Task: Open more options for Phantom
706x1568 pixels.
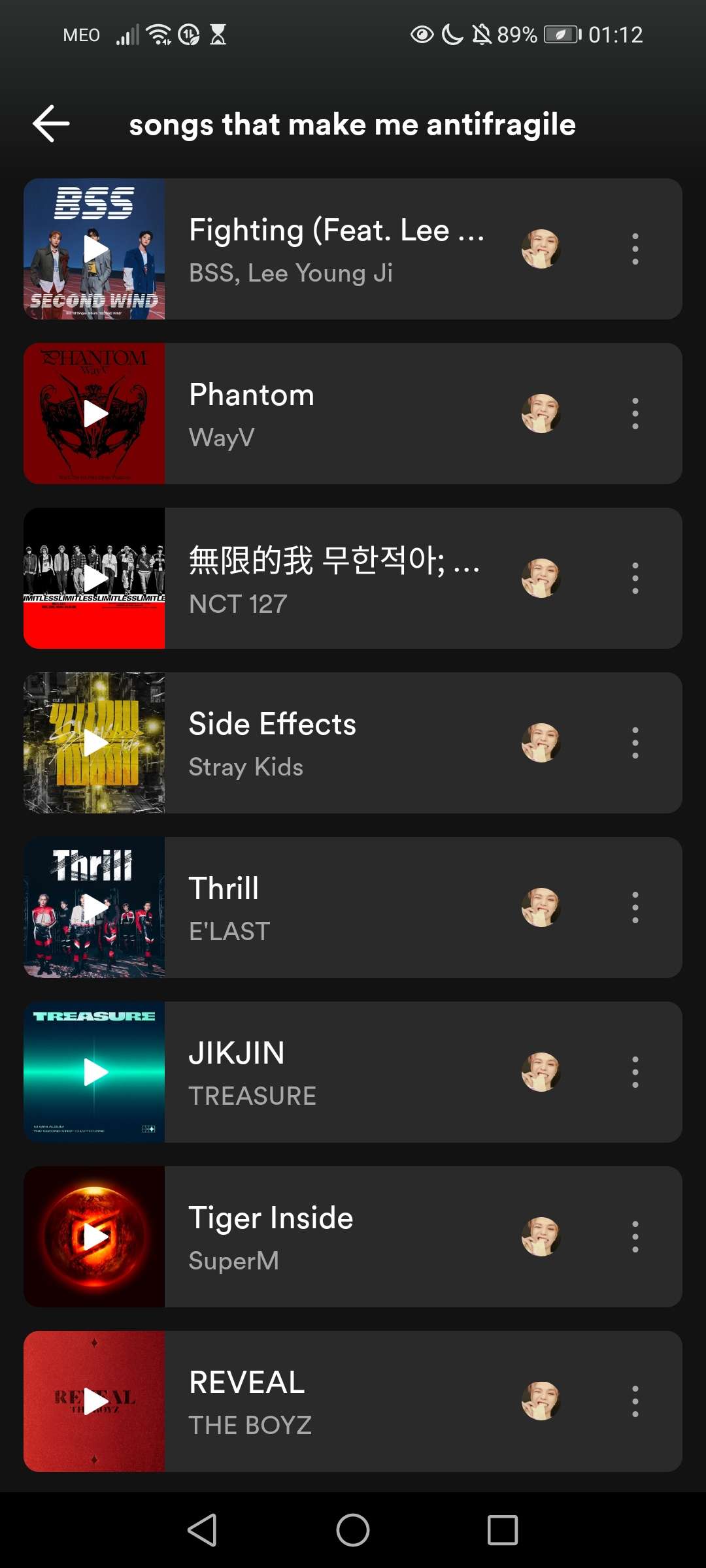Action: tap(635, 414)
